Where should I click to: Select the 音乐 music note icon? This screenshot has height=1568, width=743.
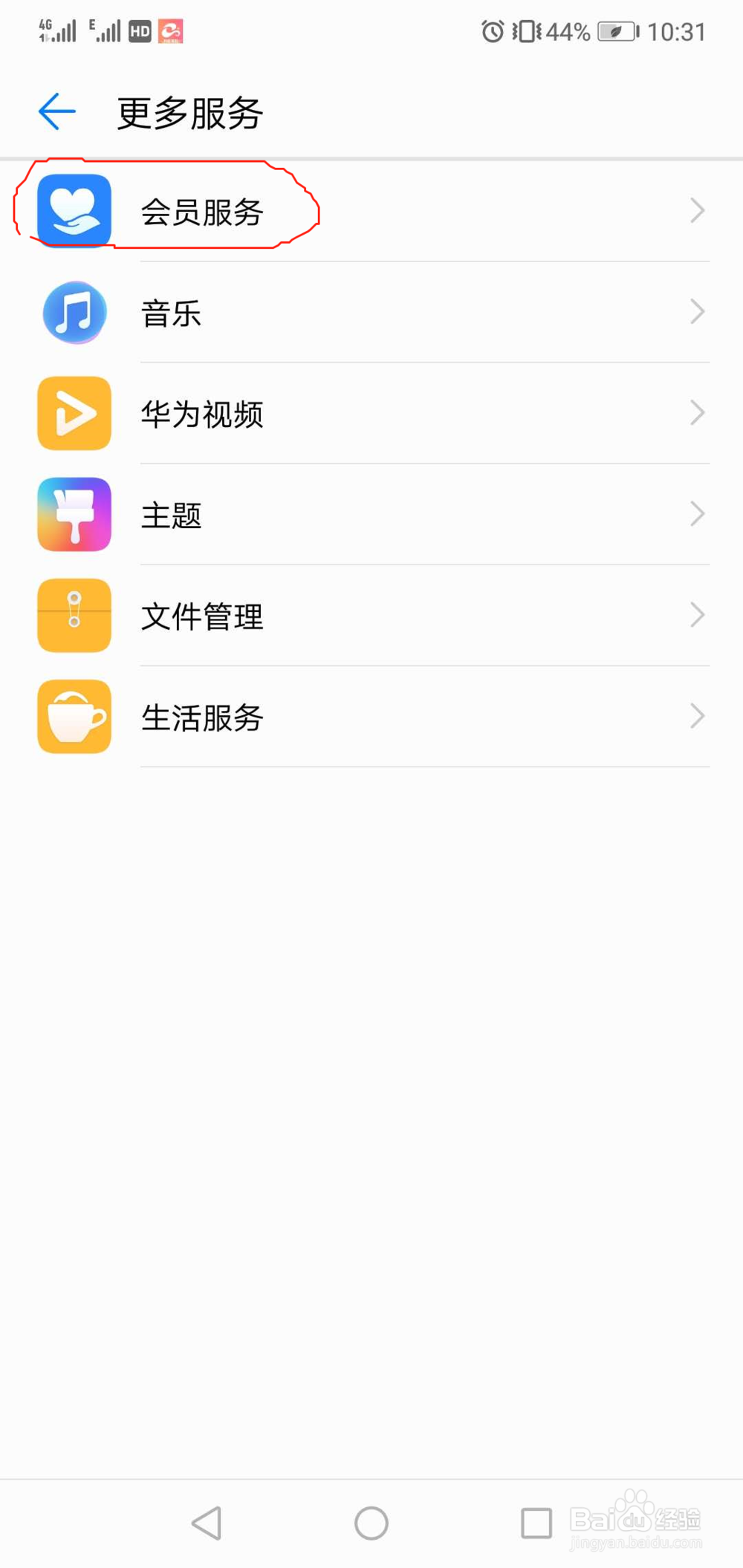pyautogui.click(x=74, y=313)
